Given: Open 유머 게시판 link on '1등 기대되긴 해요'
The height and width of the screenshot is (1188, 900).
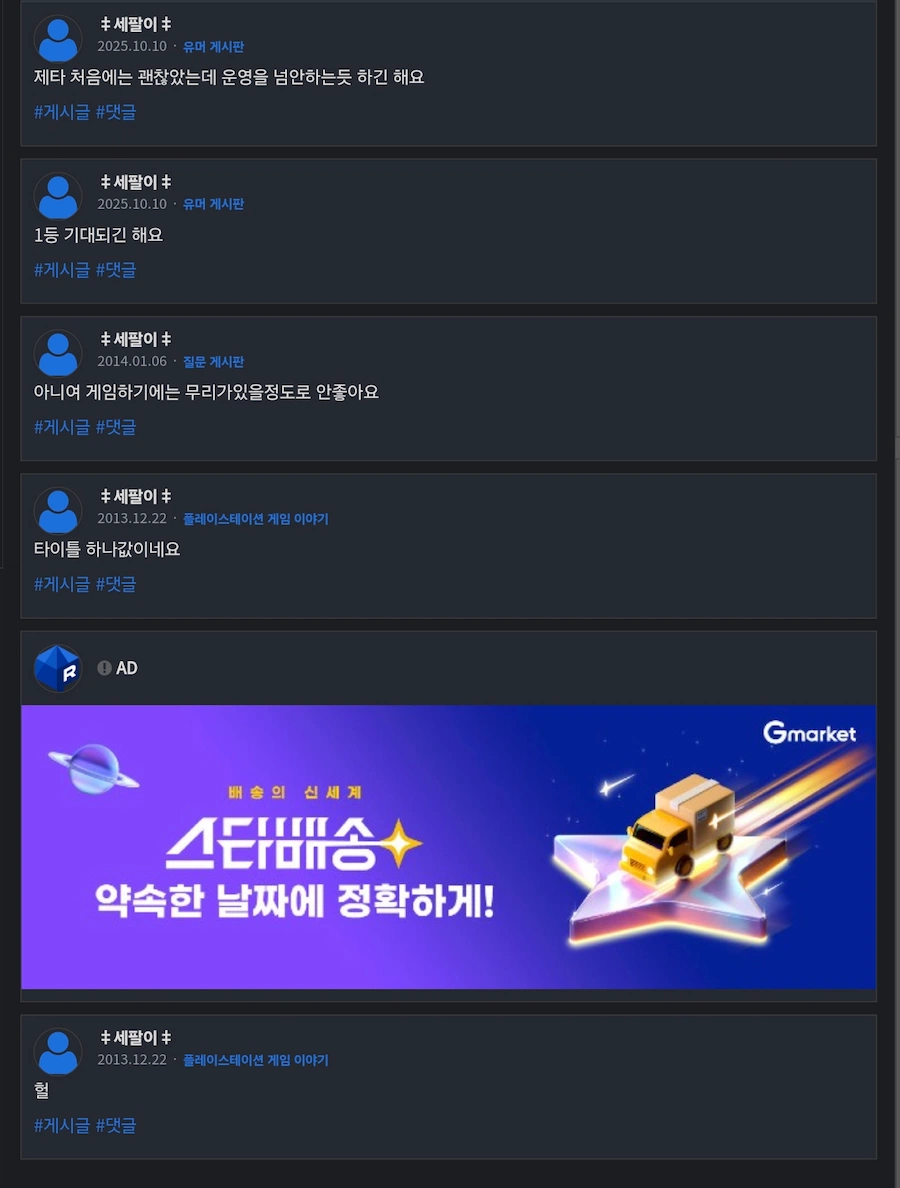Looking at the screenshot, I should [213, 204].
